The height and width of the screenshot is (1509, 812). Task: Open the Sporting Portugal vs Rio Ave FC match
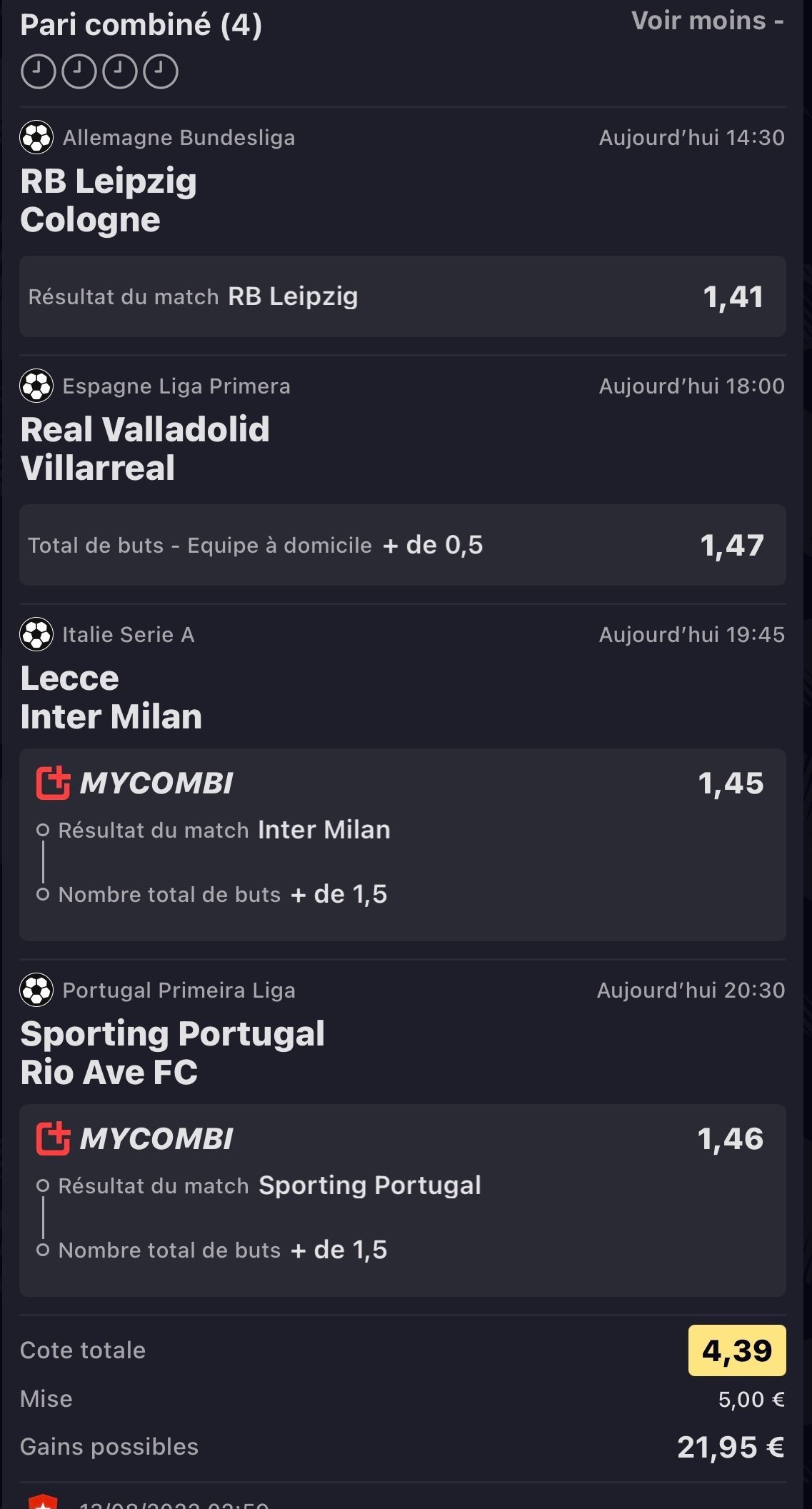[173, 1053]
